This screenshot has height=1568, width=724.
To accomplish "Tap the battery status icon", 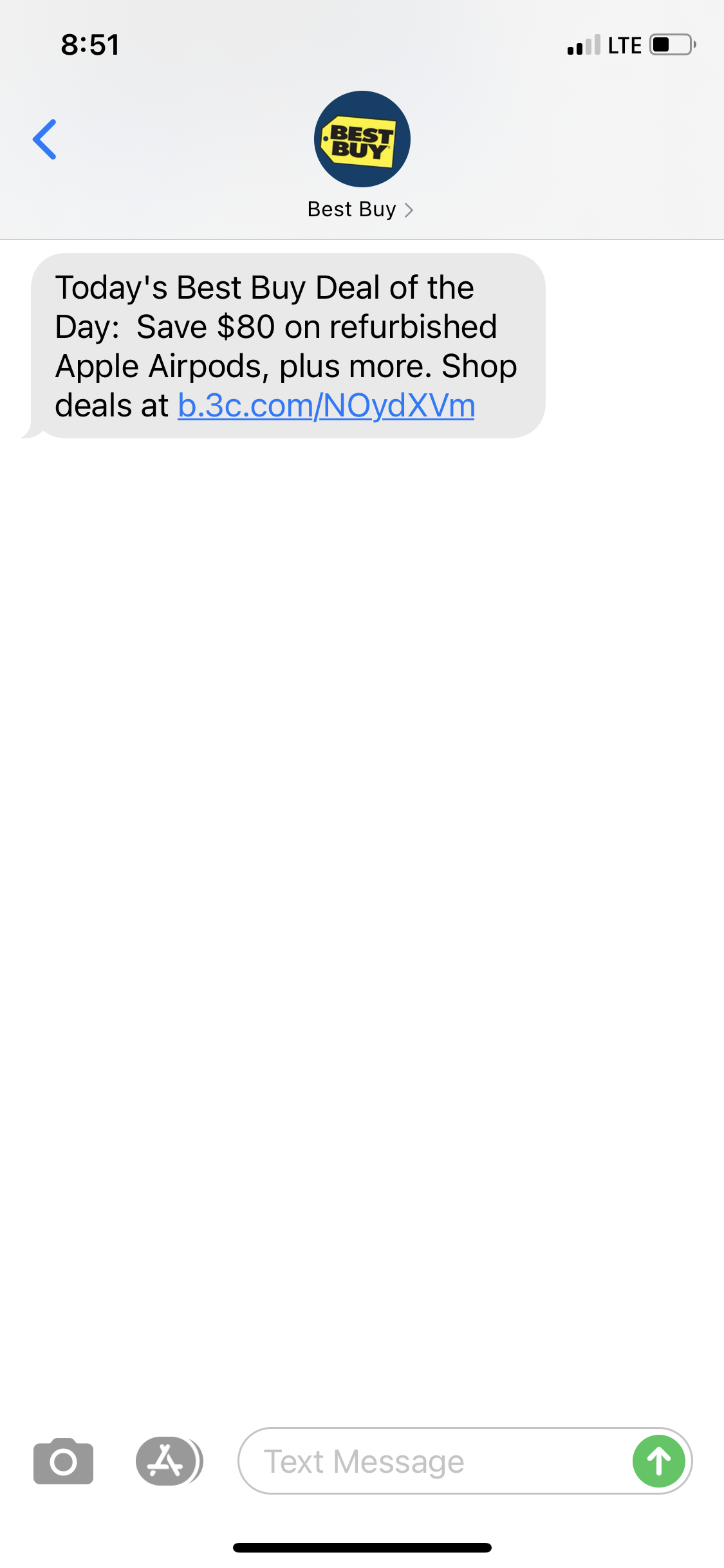I will pos(671,44).
